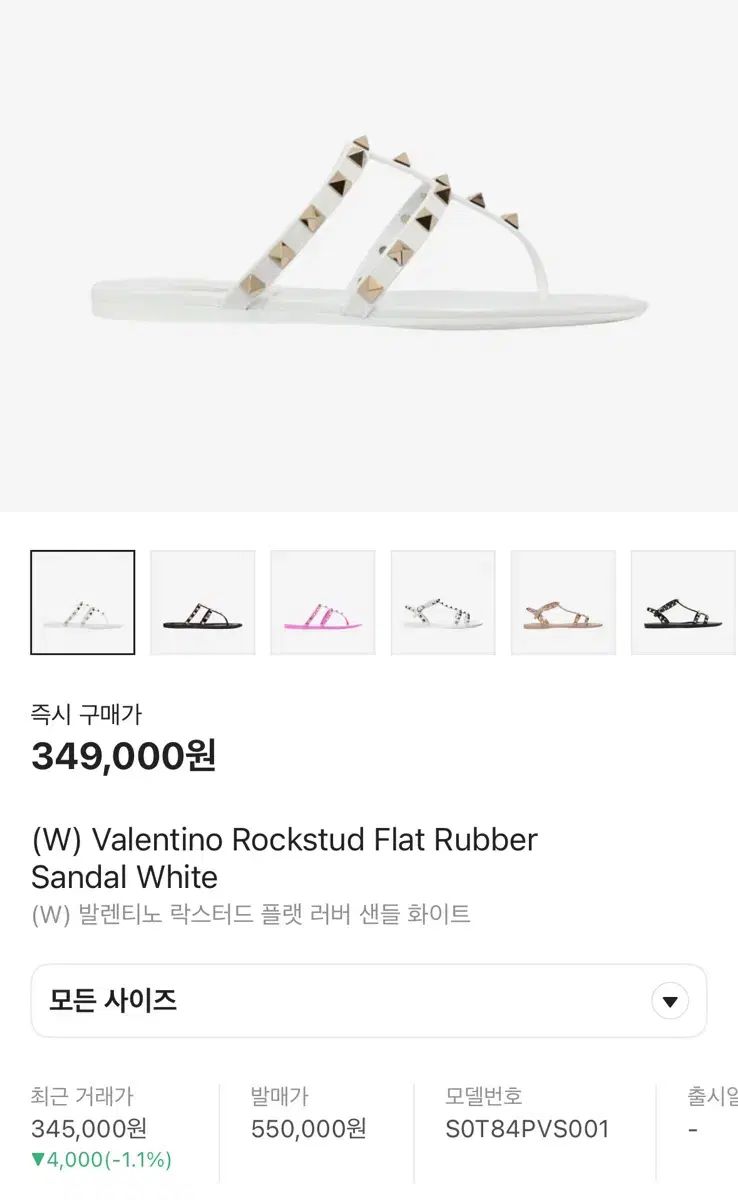View the beige ankle-strap sandal thumbnail

563,603
